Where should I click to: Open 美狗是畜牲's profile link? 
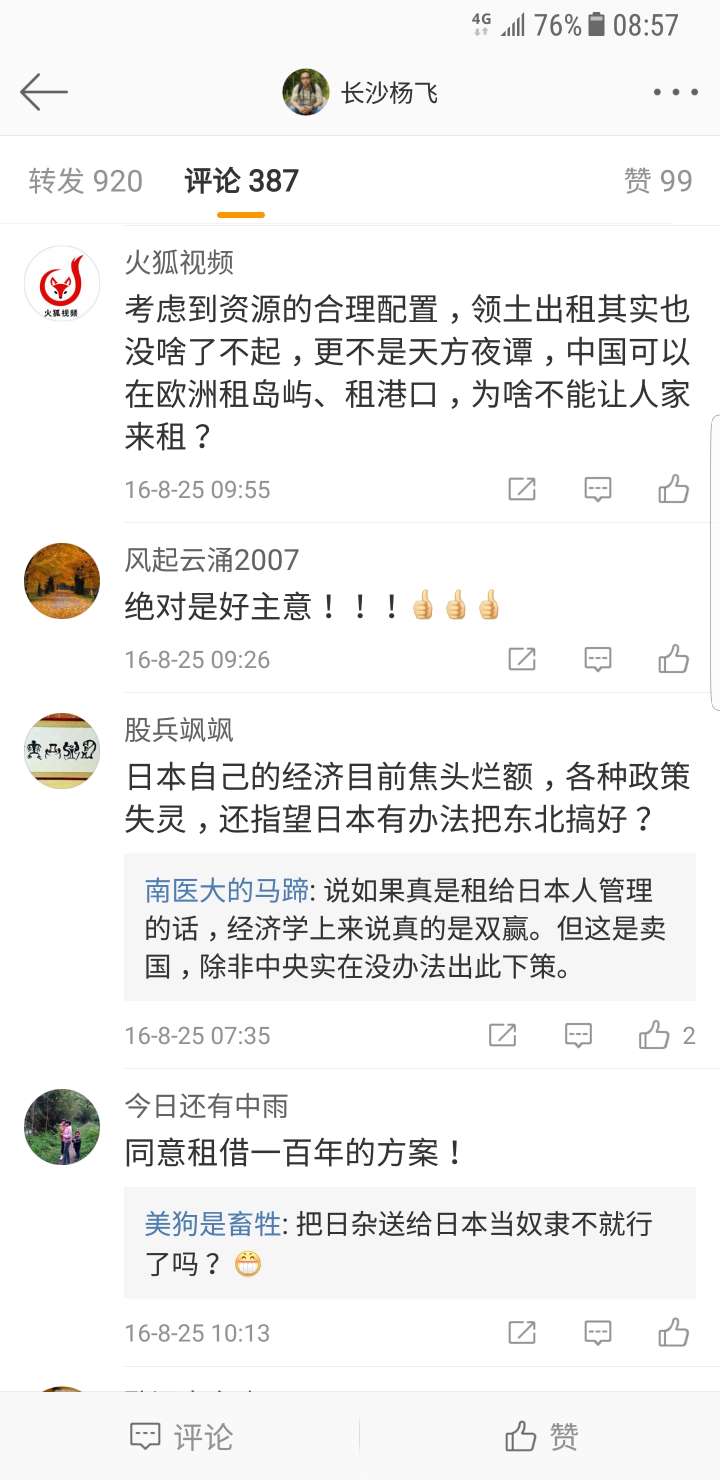[x=213, y=1224]
